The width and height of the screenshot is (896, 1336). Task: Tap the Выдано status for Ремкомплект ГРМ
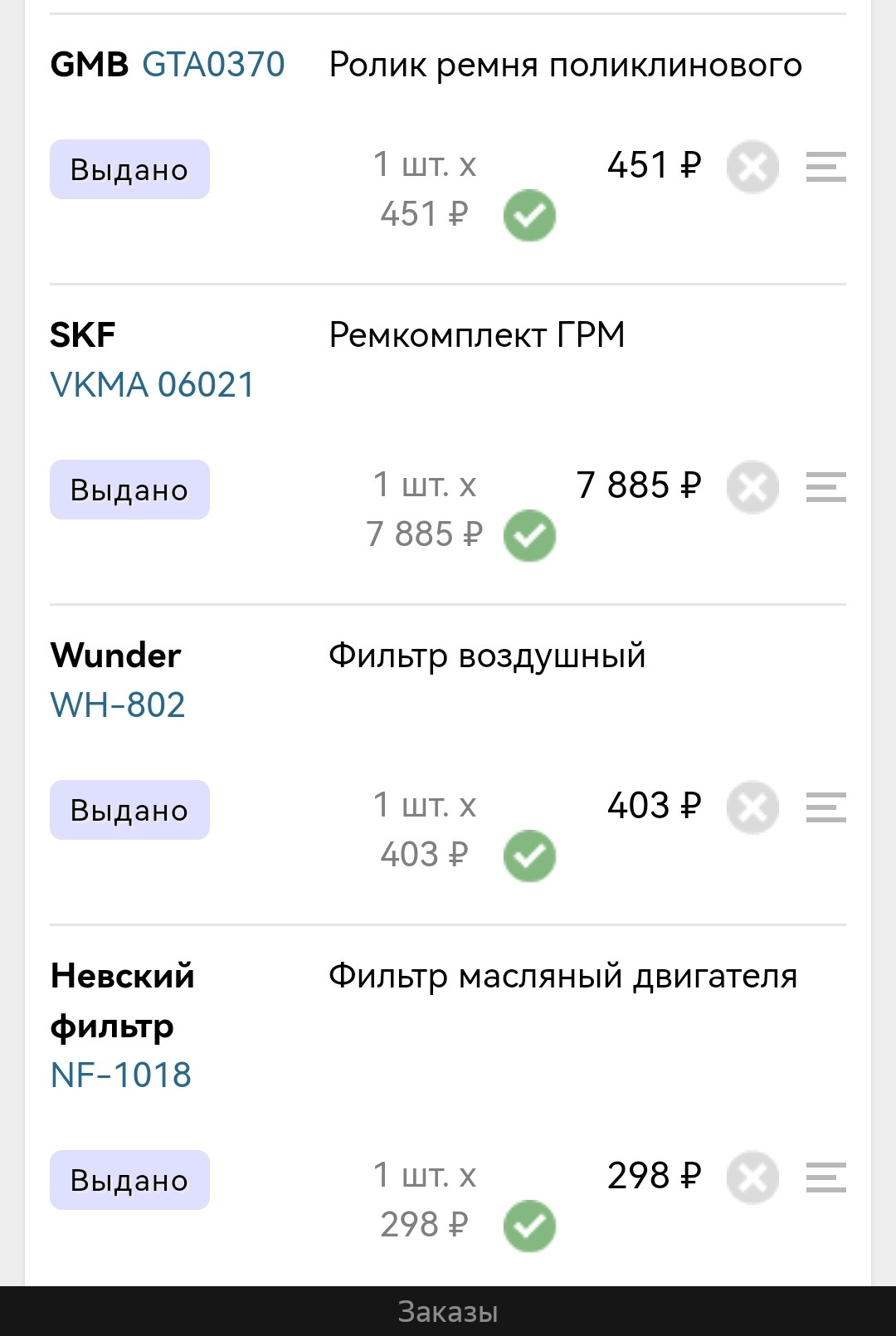coord(129,490)
